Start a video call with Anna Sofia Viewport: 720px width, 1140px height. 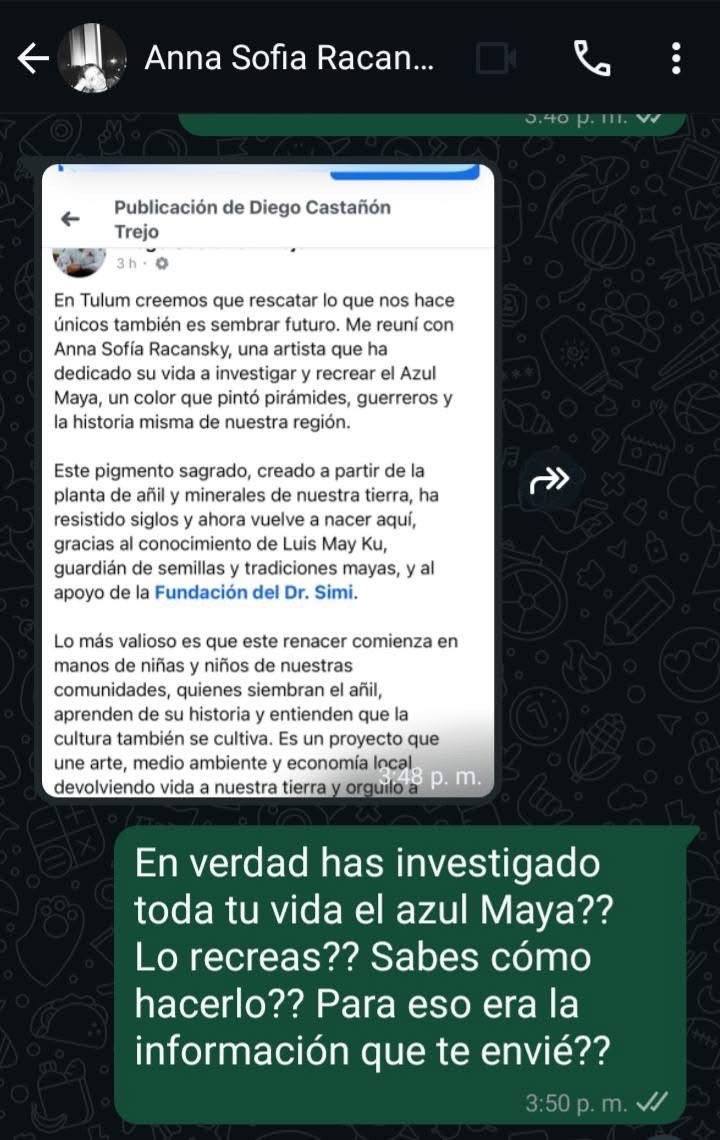click(496, 60)
